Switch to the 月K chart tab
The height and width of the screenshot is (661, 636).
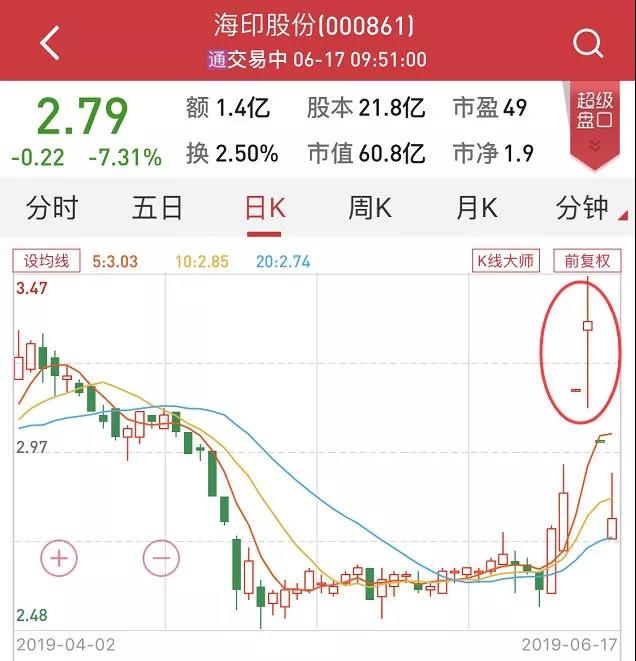[476, 208]
